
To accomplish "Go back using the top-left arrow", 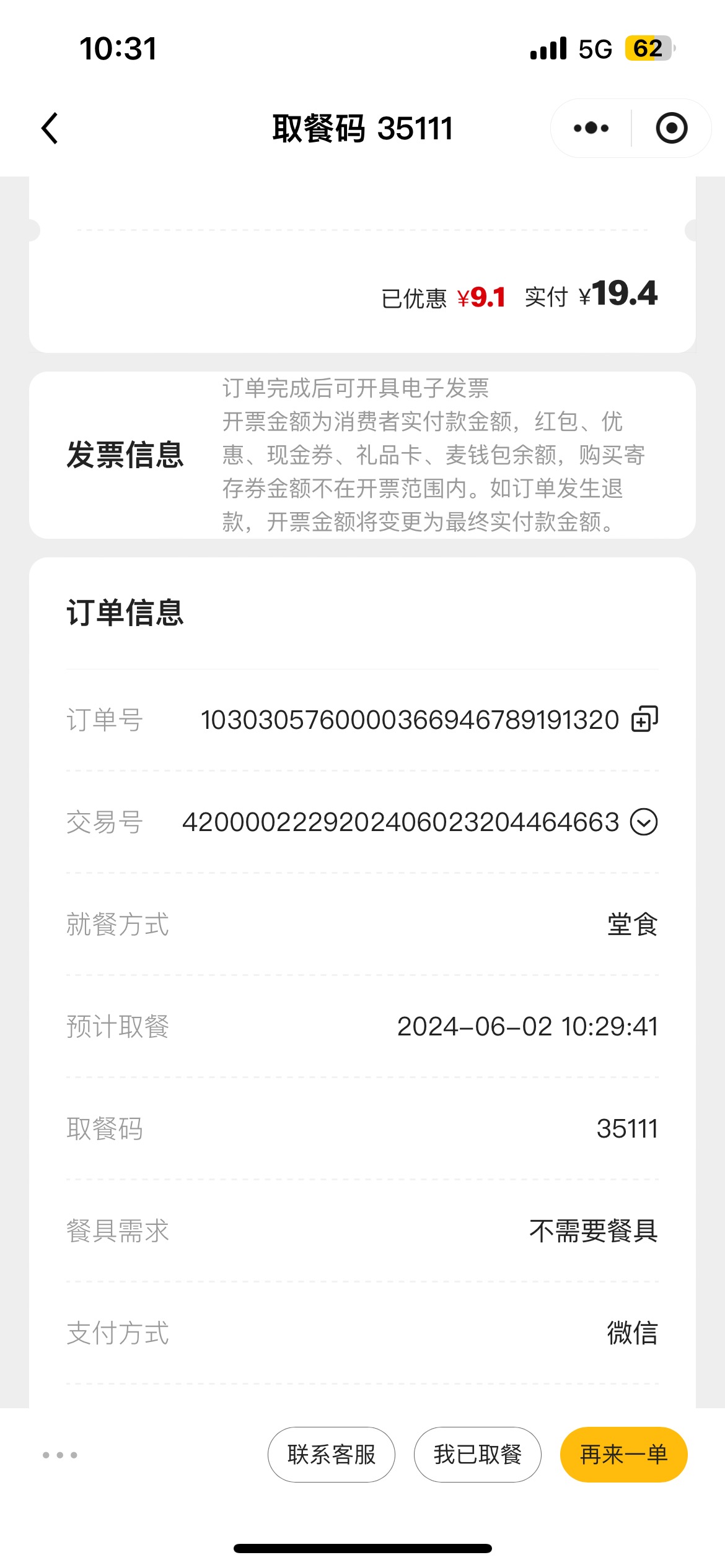I will (50, 128).
